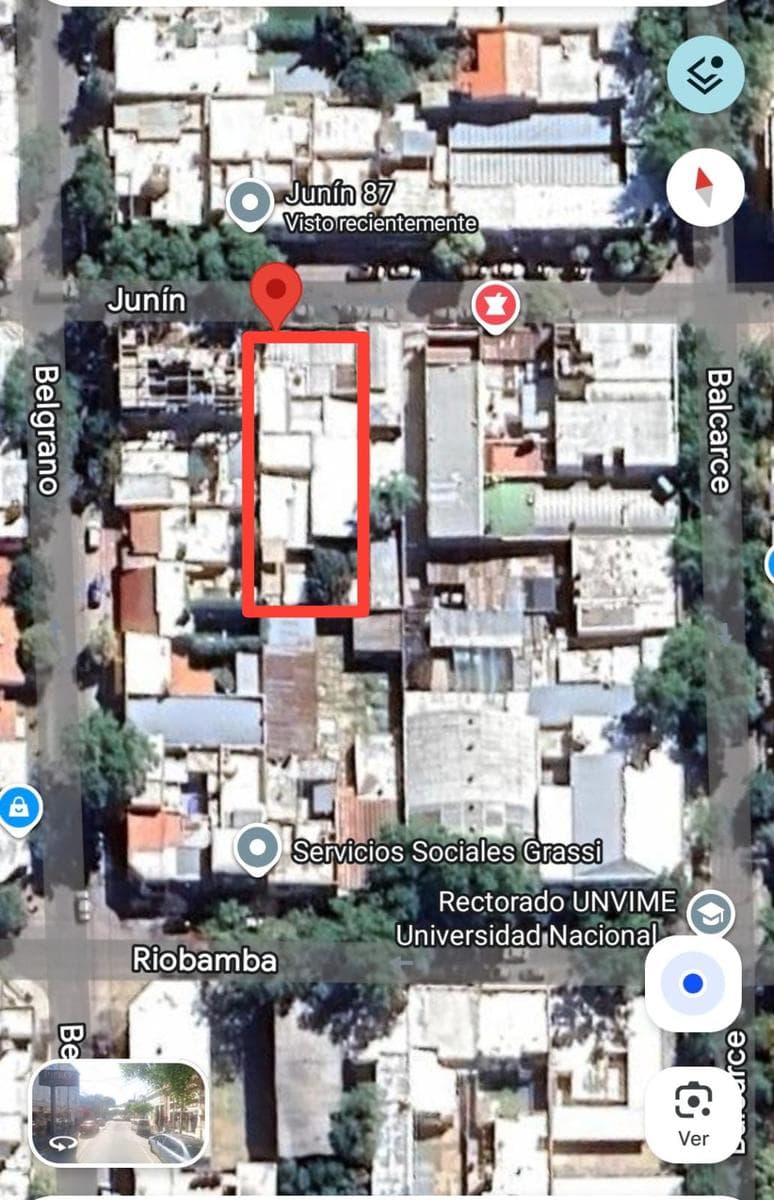Center map on my current location

(x=692, y=984)
